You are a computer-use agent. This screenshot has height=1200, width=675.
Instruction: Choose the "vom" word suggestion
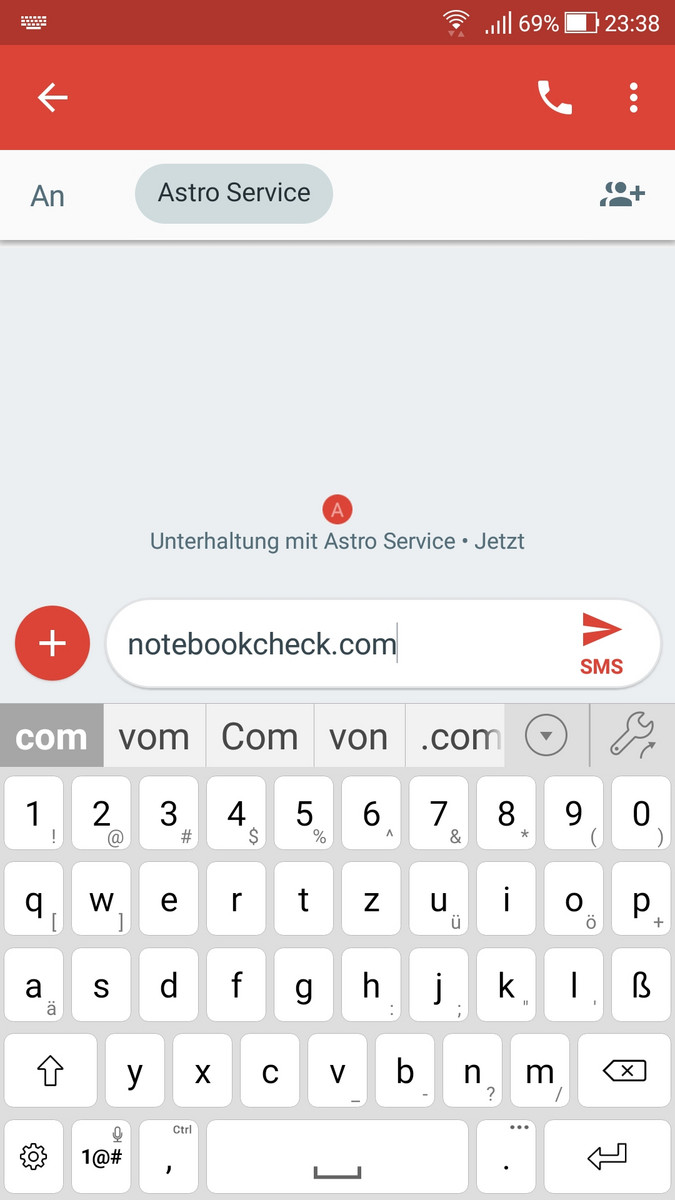pyautogui.click(x=154, y=737)
